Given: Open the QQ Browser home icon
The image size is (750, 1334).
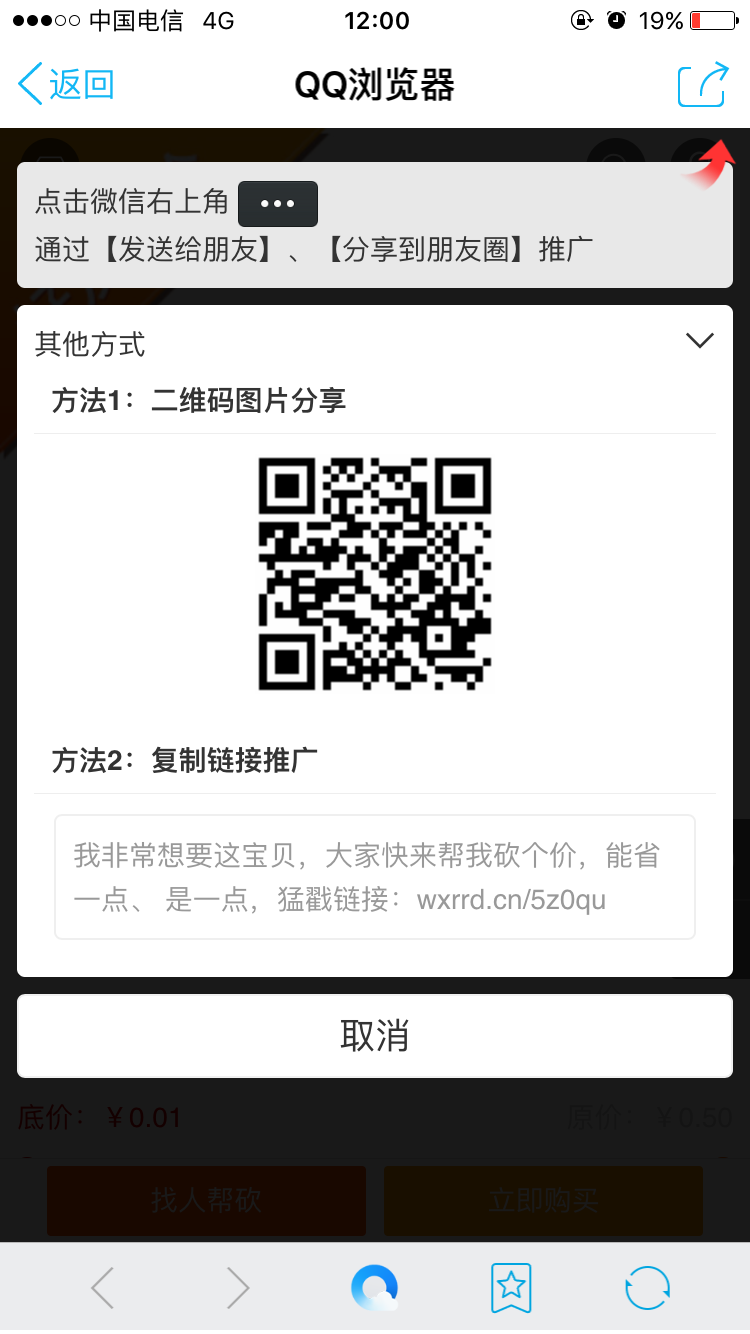Looking at the screenshot, I should click(x=374, y=1287).
